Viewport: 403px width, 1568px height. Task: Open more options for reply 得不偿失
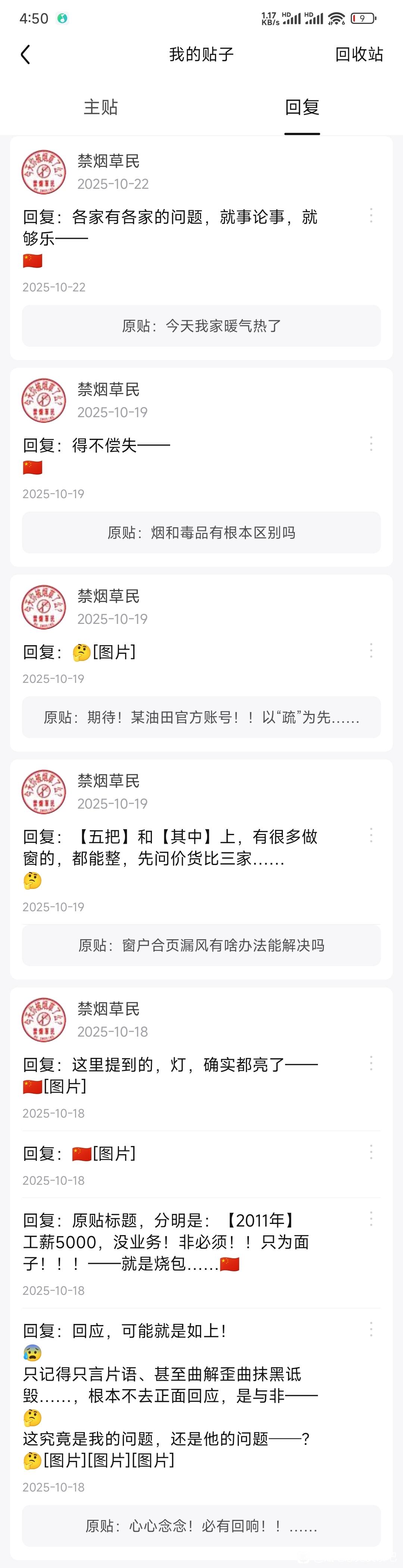(x=371, y=444)
